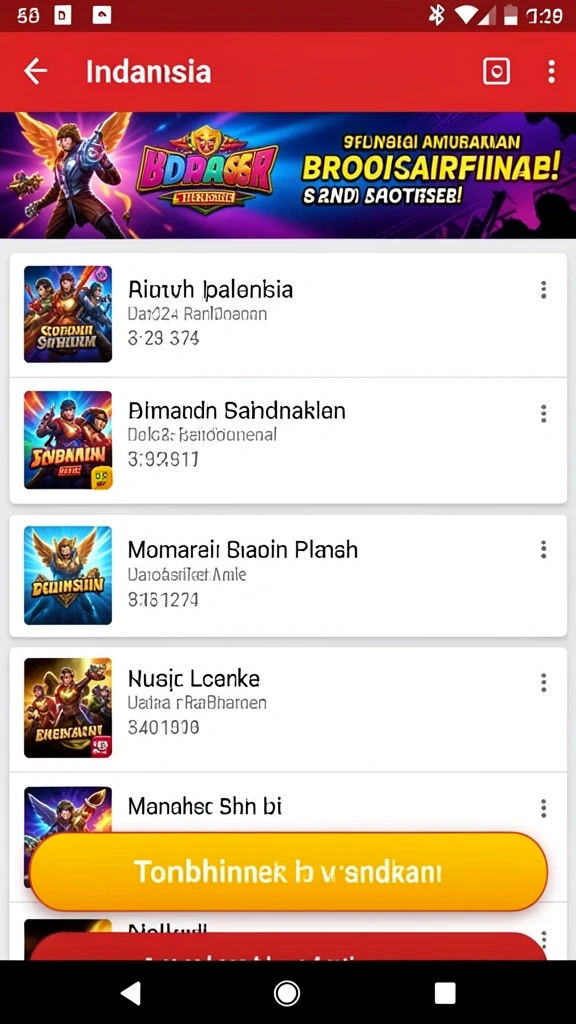Open recent apps from the navigation bar
The image size is (576, 1024).
tap(445, 993)
